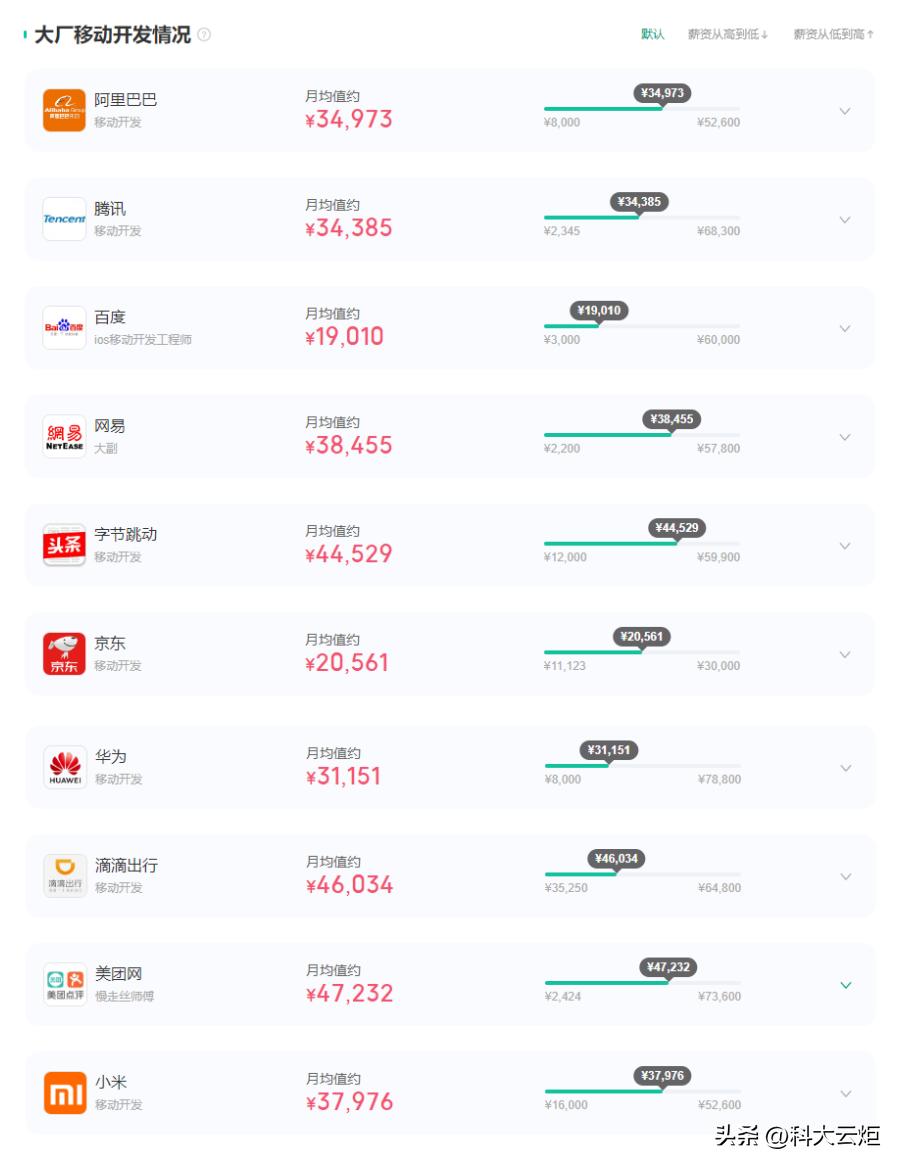
Task: Expand the 阿里巴巴 salary details row
Action: tap(845, 110)
